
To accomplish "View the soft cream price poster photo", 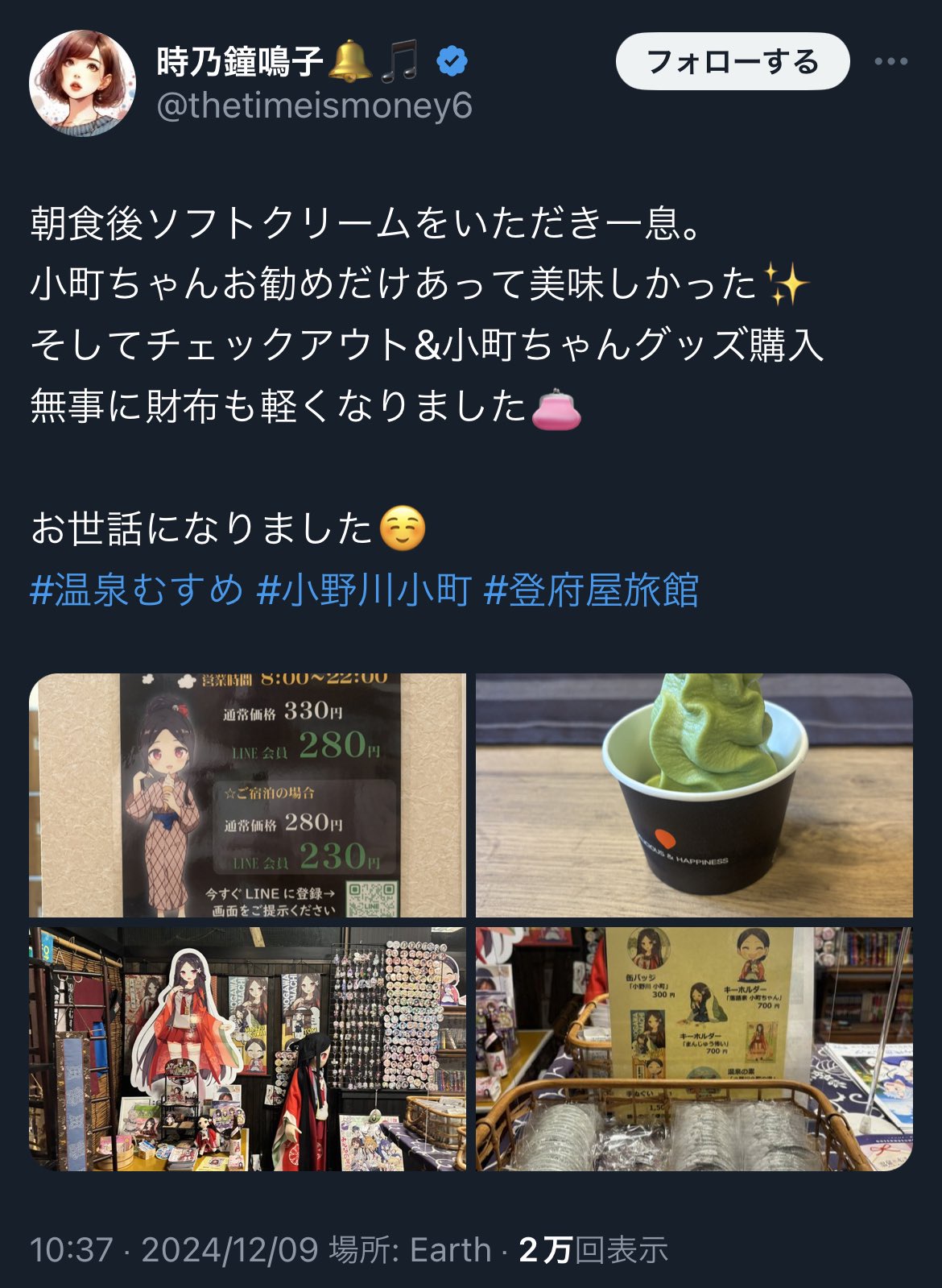I will 248,795.
